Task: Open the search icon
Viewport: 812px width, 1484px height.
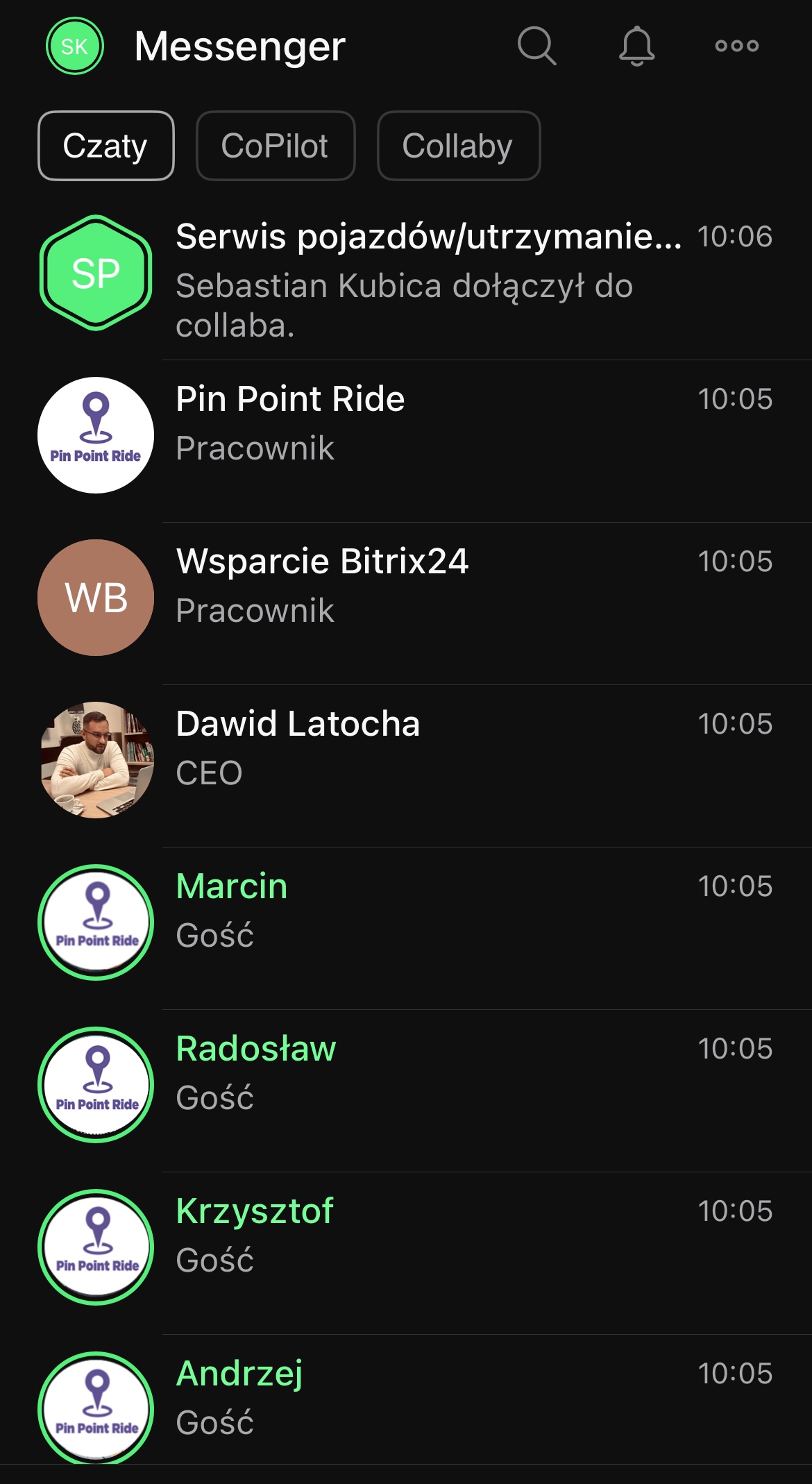Action: [x=536, y=47]
